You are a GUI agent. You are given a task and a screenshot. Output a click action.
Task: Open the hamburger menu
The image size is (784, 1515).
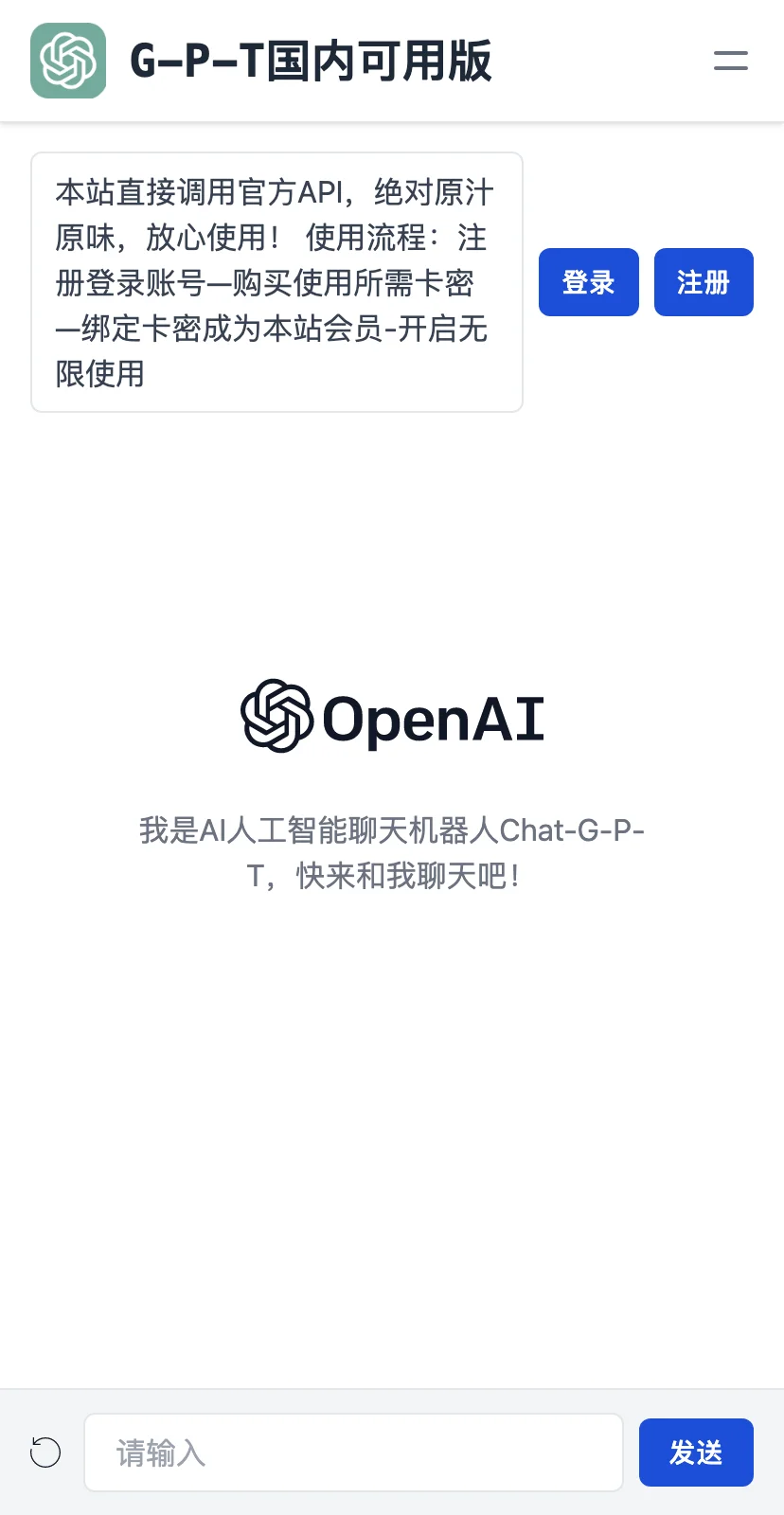730,62
